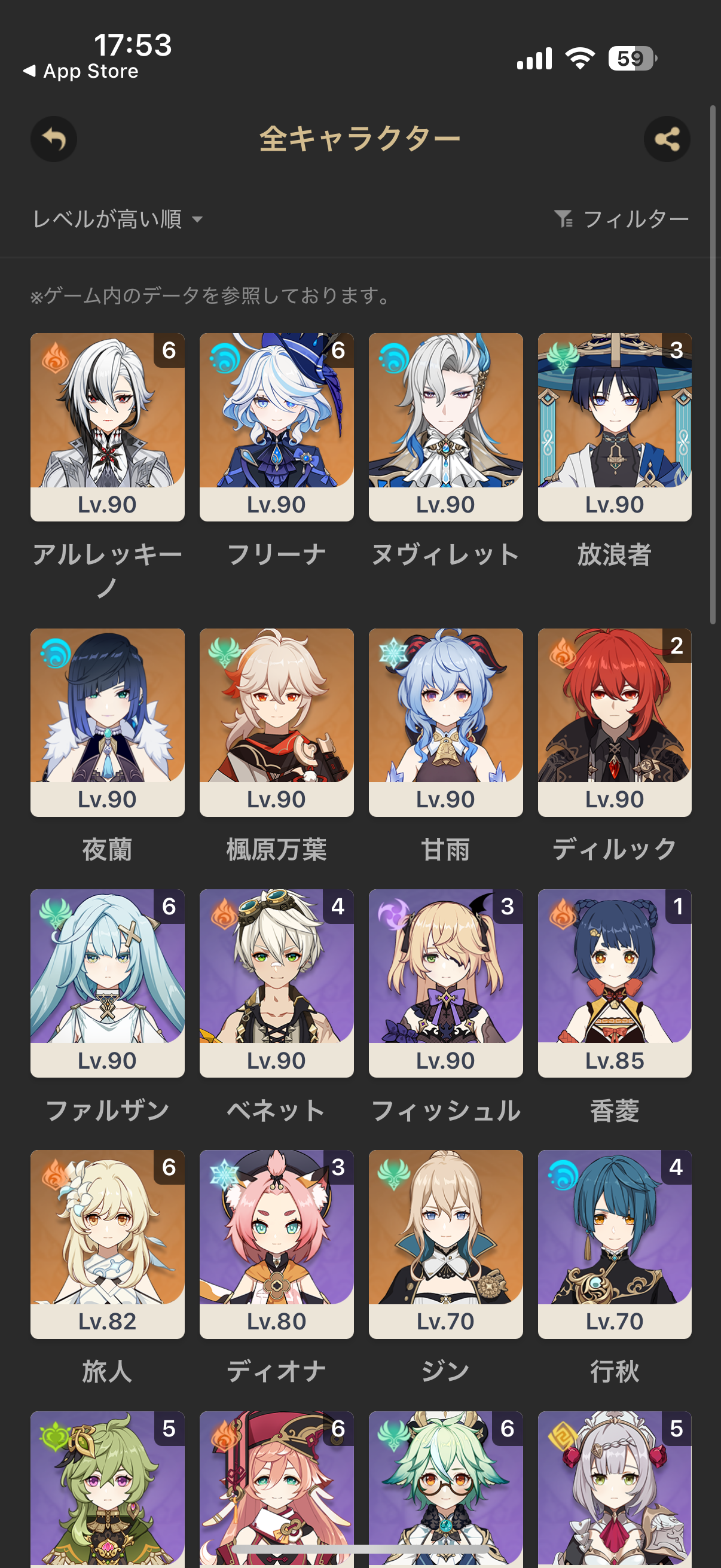Open the フィルター options
The height and width of the screenshot is (1568, 721).
pos(622,219)
